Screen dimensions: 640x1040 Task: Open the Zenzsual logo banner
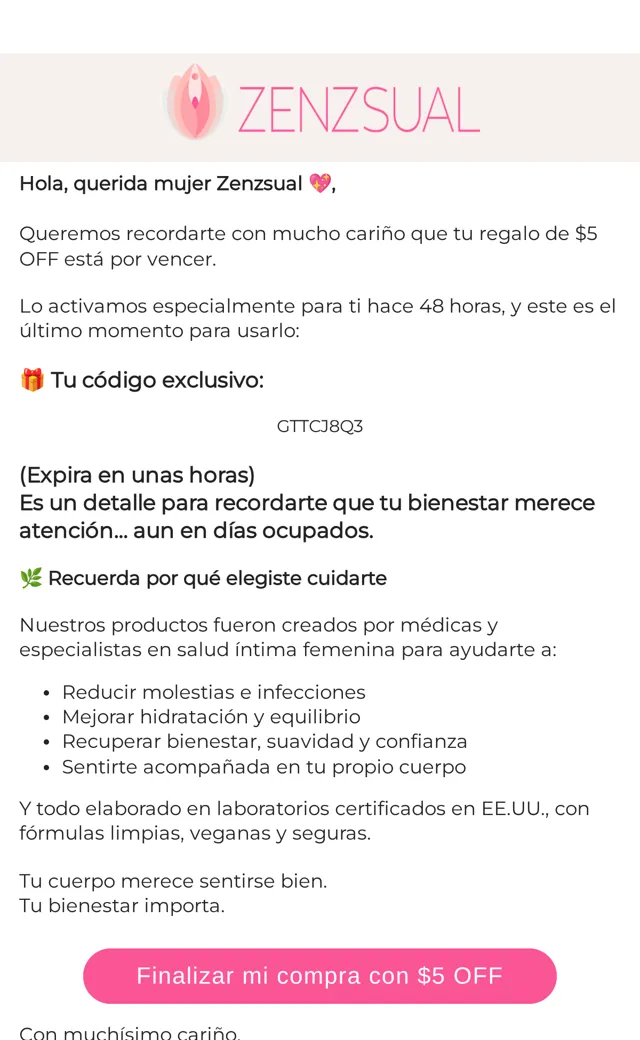pos(322,107)
